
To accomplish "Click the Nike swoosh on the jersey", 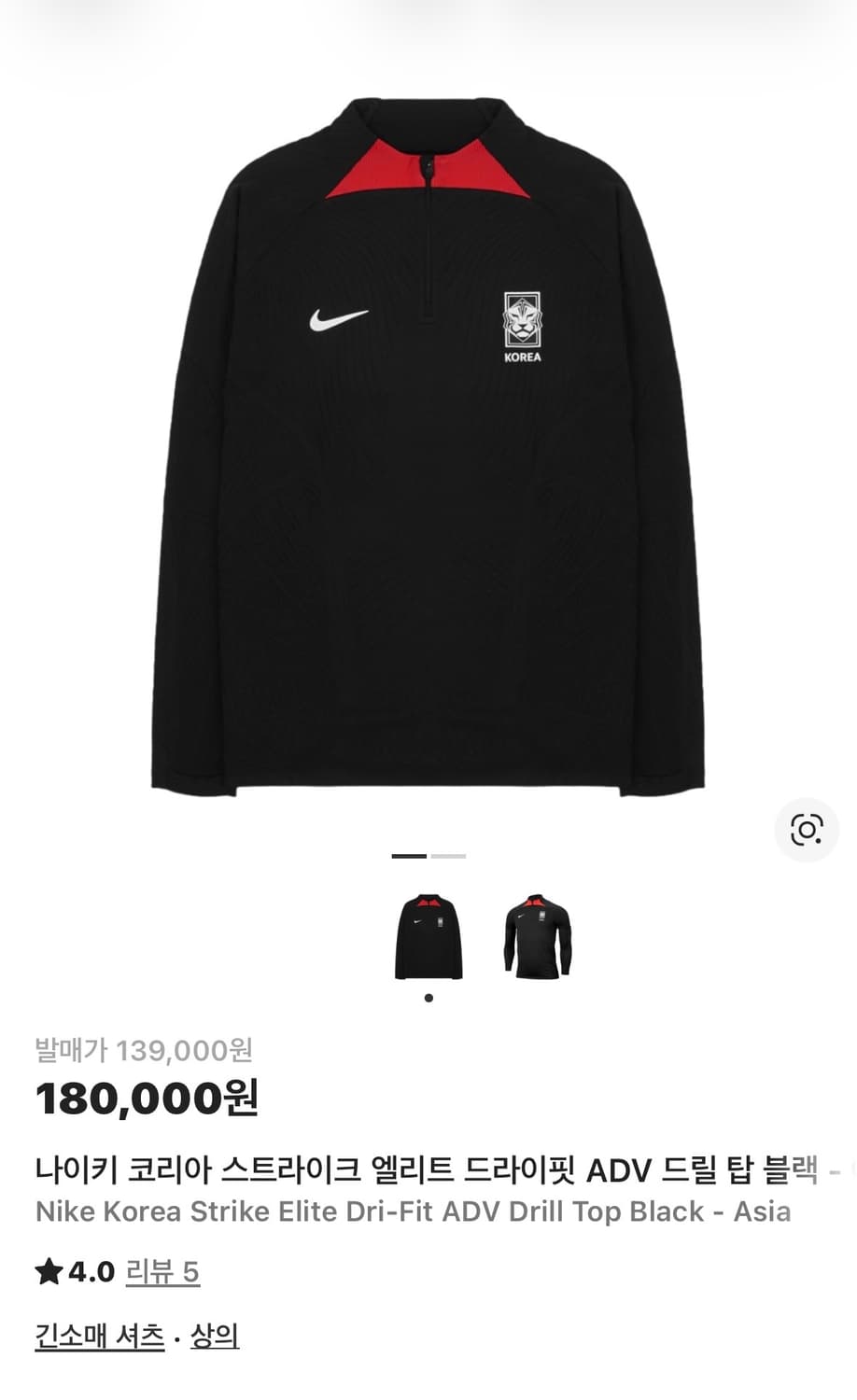I will pyautogui.click(x=333, y=317).
